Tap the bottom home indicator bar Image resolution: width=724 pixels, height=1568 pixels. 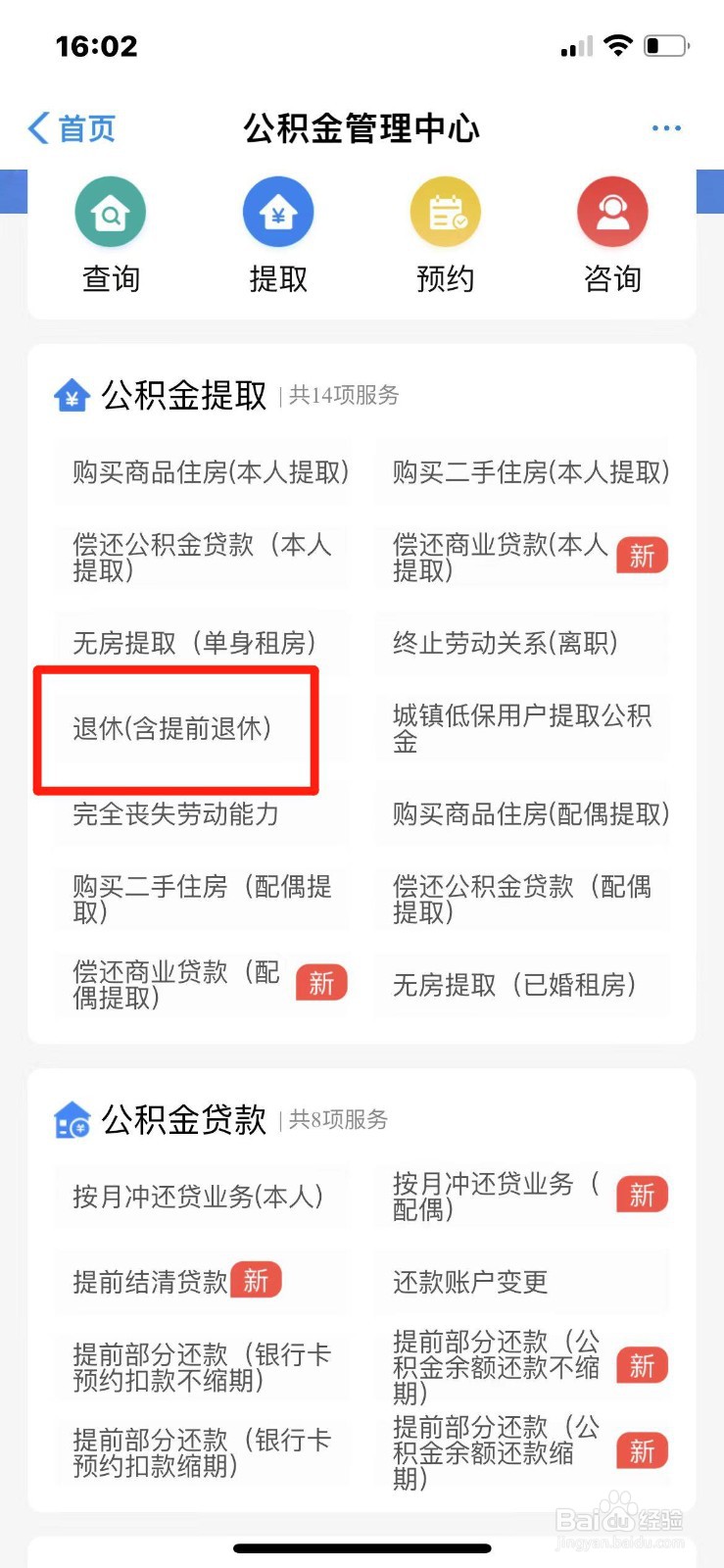click(x=362, y=1548)
